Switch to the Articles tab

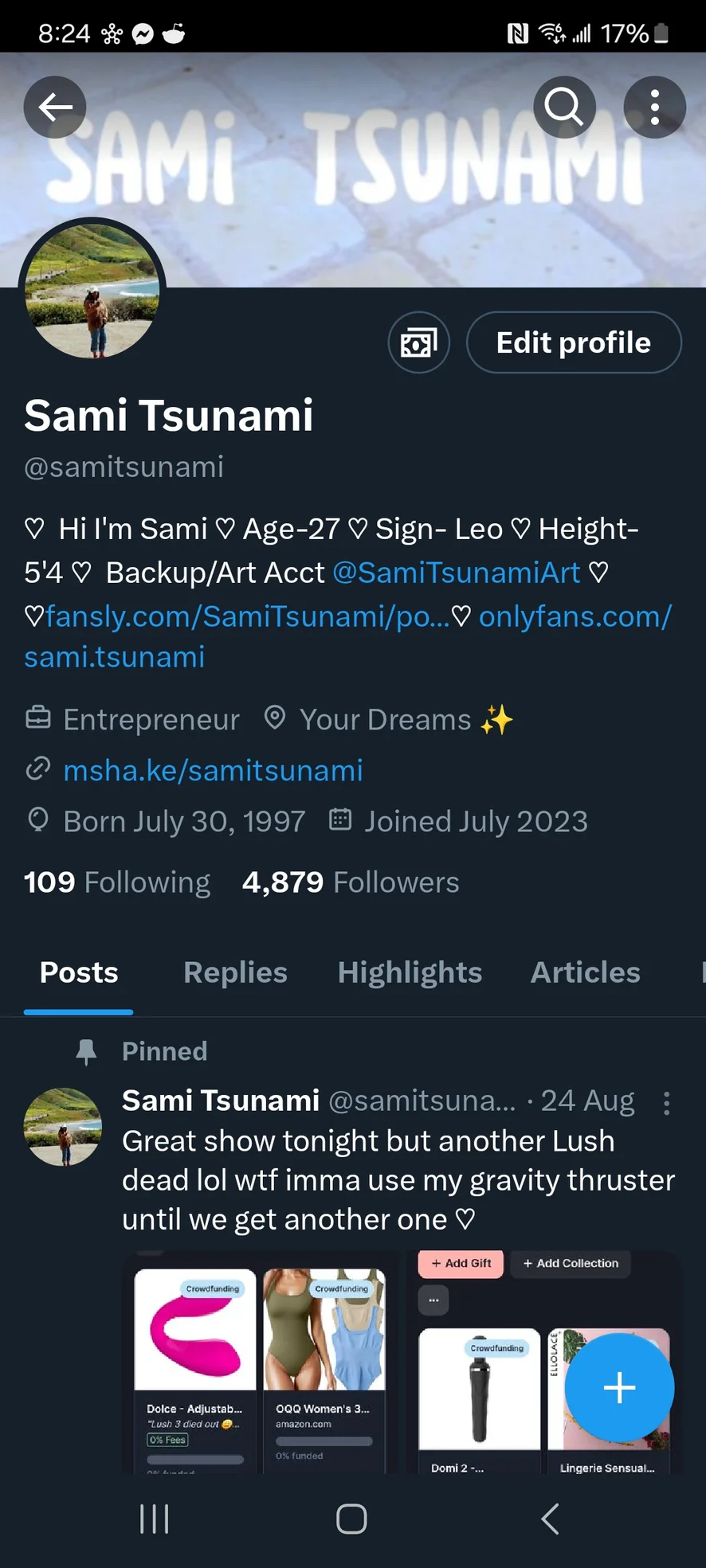pos(585,972)
